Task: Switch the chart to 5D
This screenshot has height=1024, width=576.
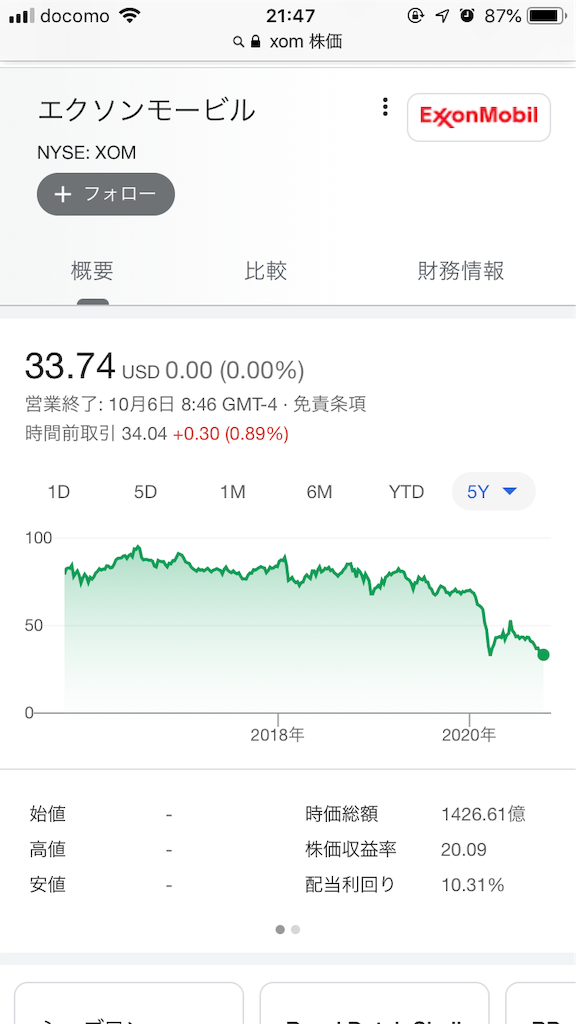Action: [146, 492]
